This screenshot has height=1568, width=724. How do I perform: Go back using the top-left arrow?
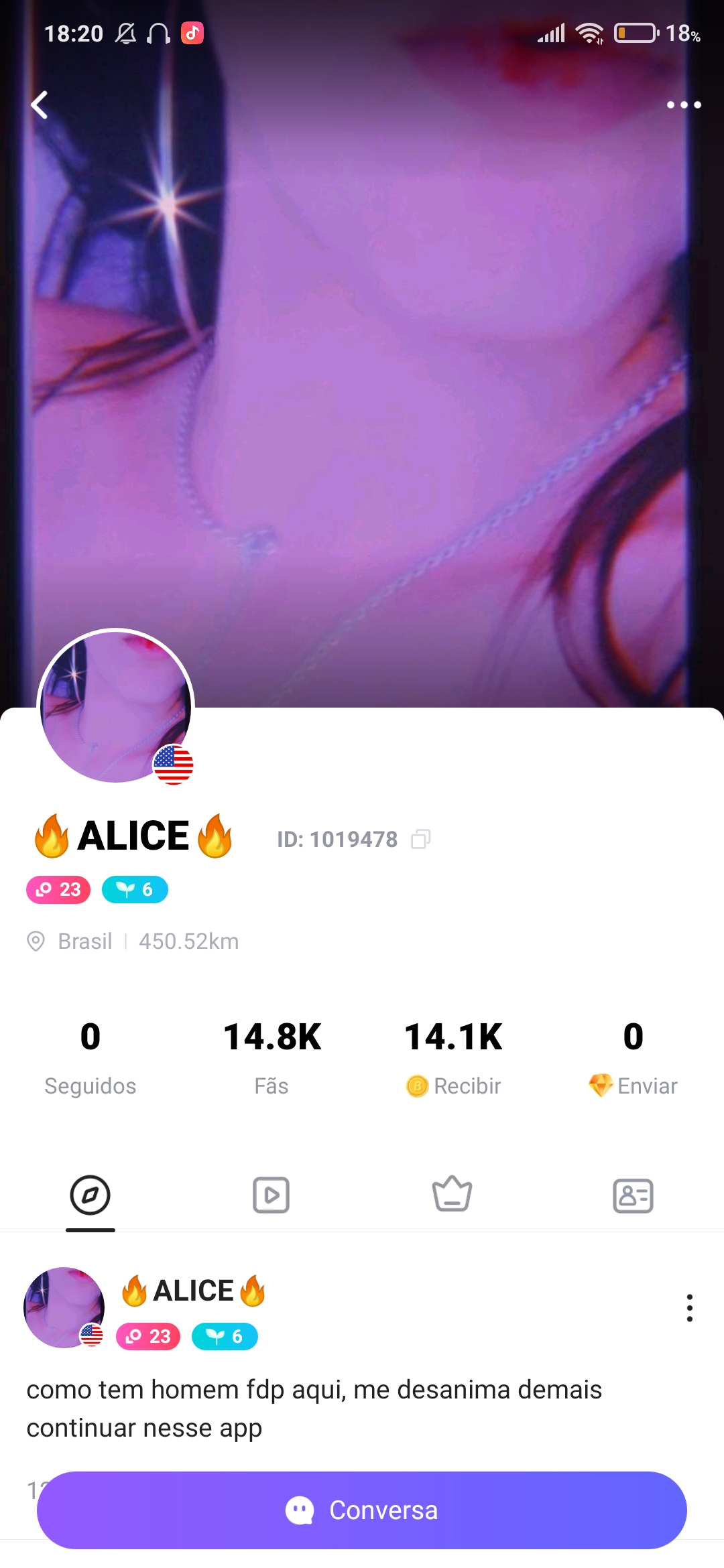[40, 105]
